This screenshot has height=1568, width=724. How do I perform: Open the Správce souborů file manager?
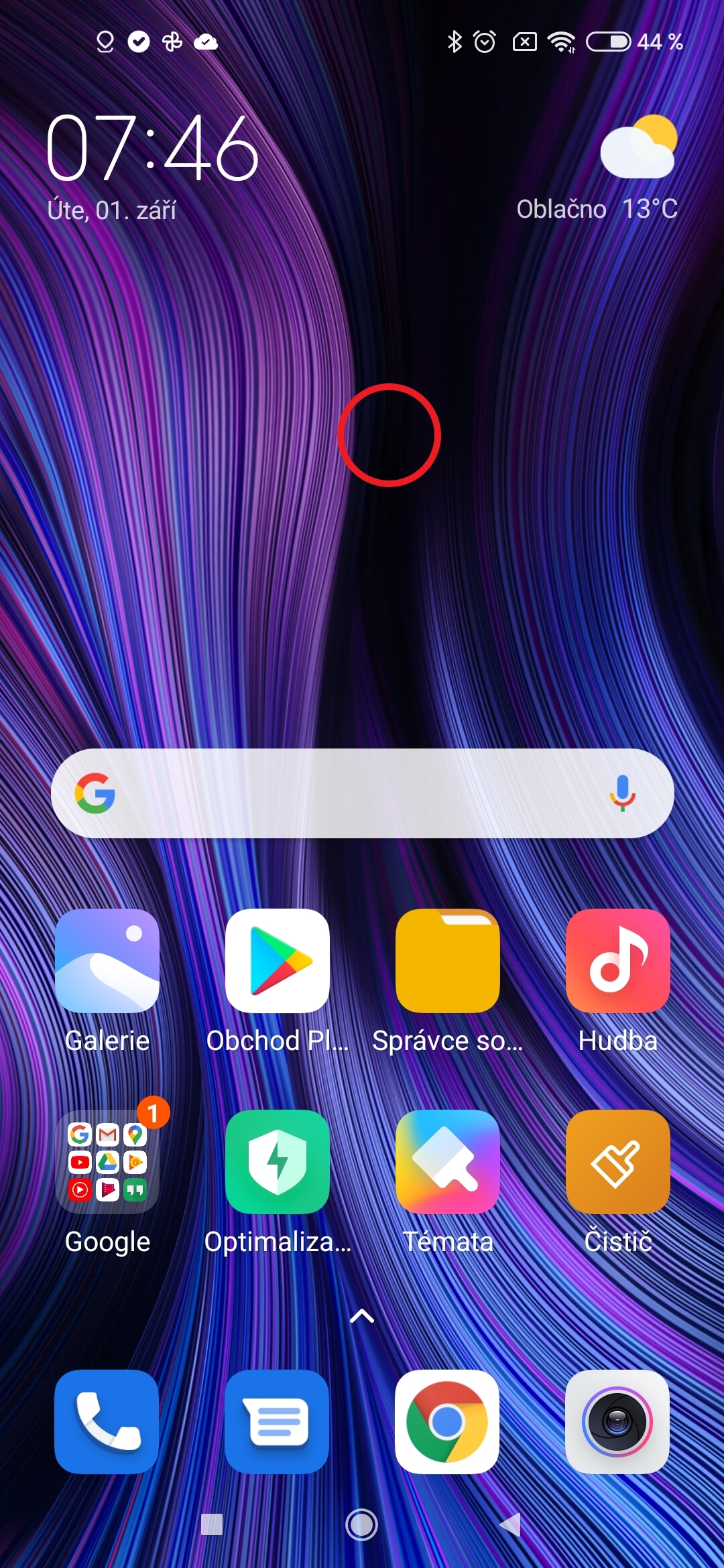click(448, 961)
